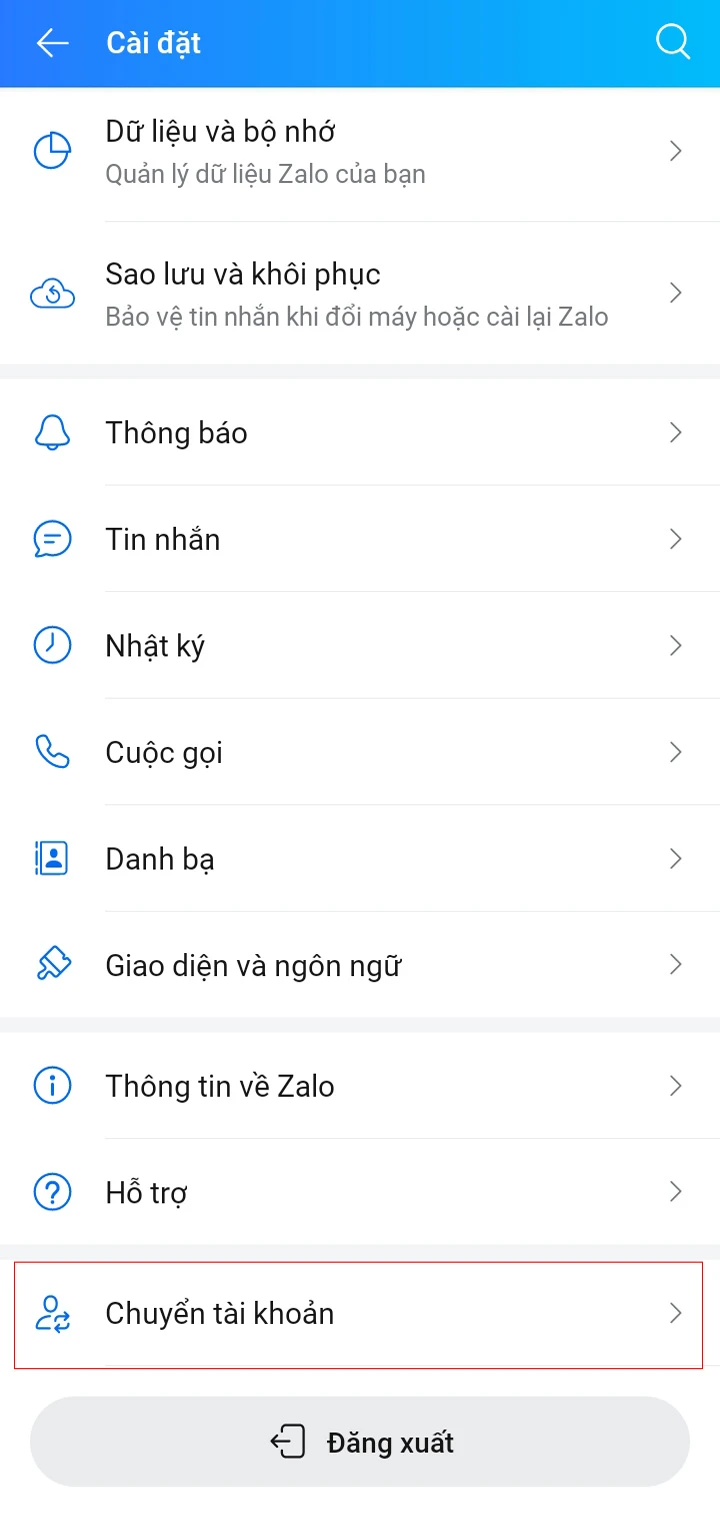Open Tin nhắn details using the right chevron

[675, 539]
